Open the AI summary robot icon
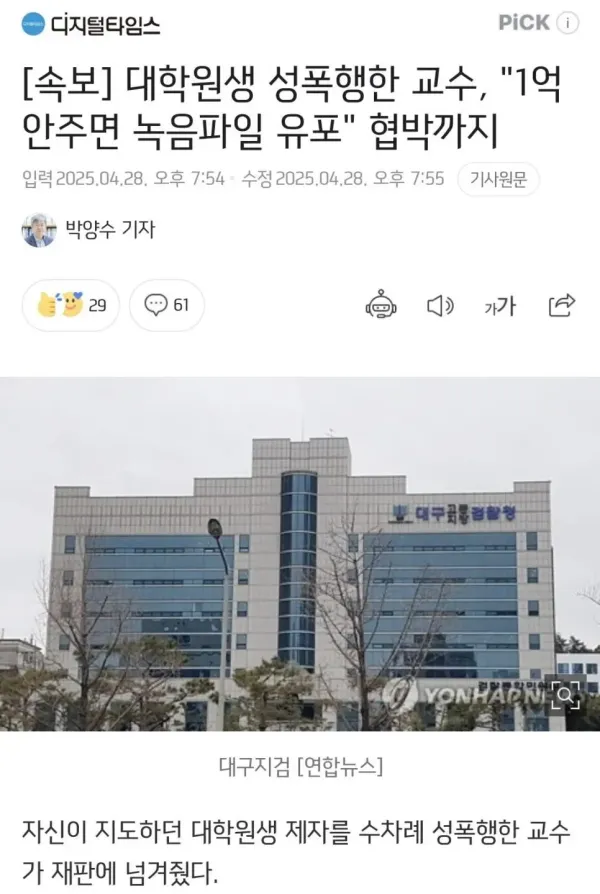 pos(381,304)
